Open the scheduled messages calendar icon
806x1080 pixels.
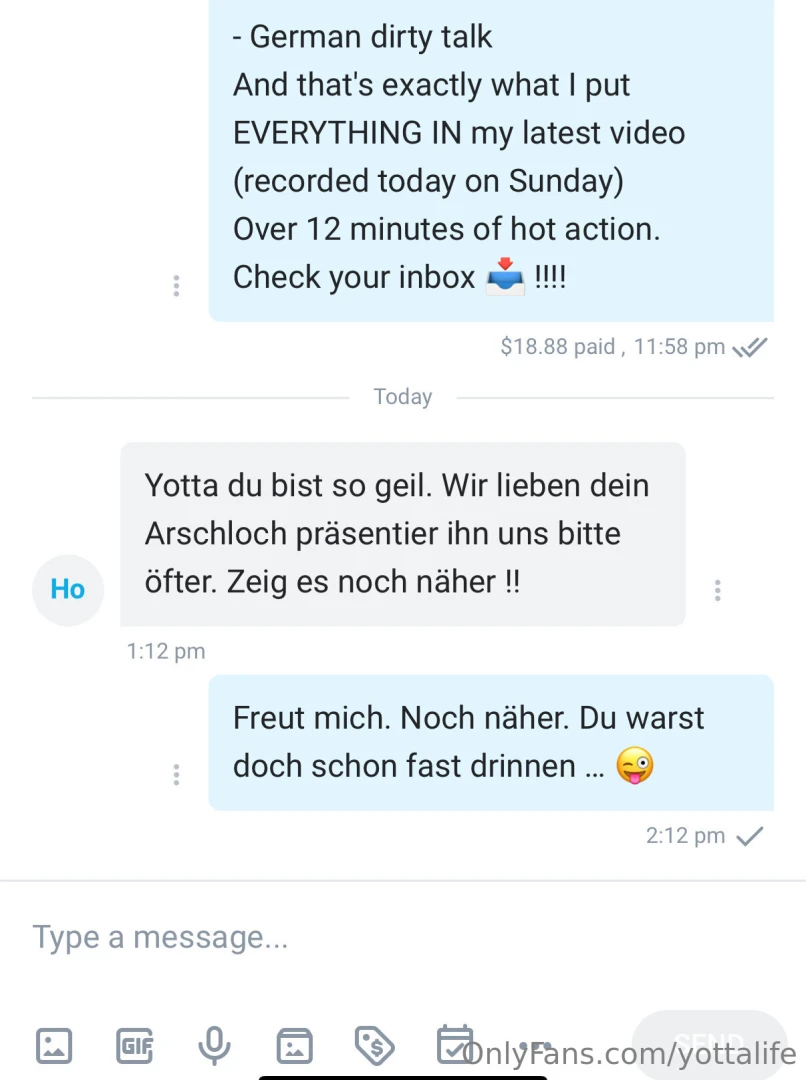click(454, 1046)
